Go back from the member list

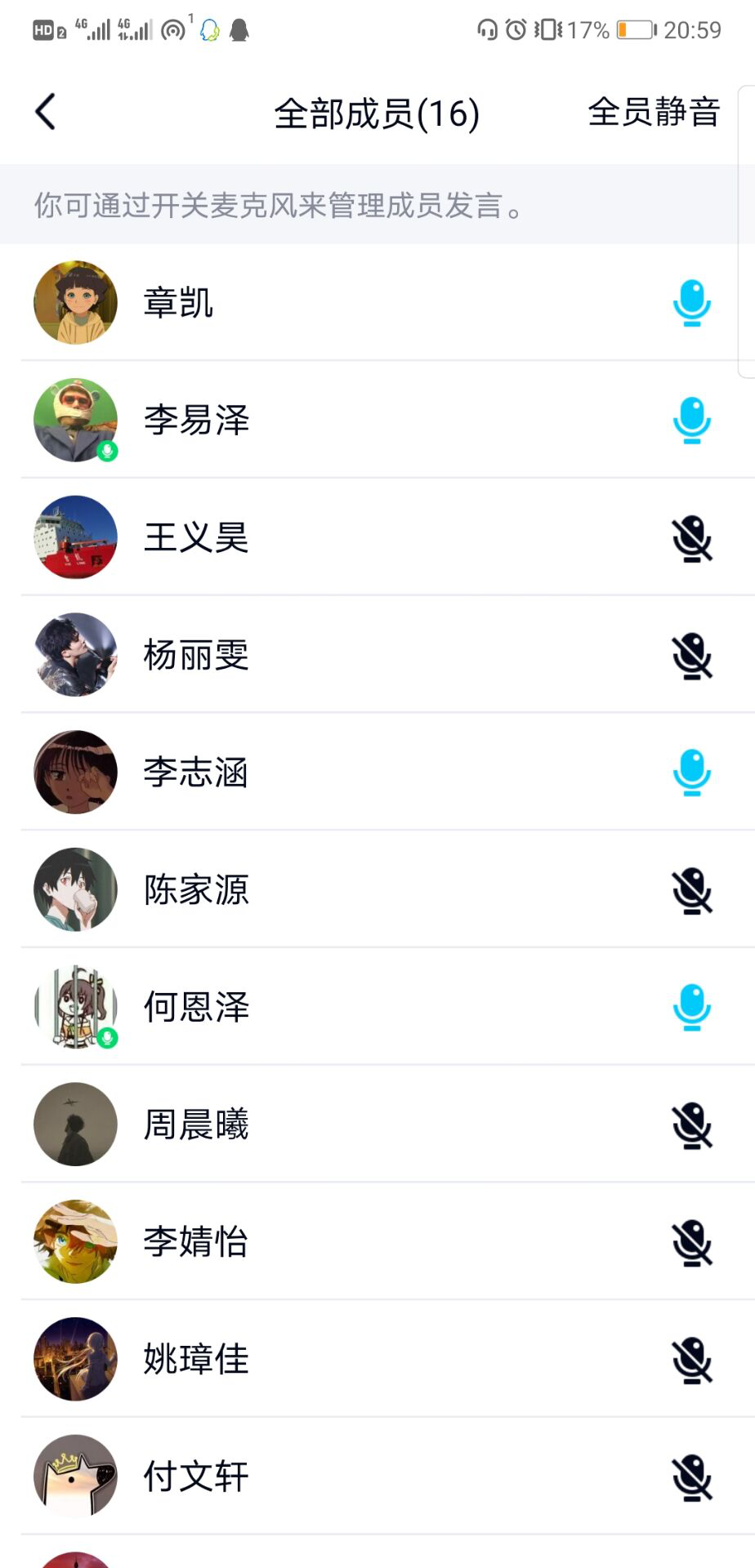46,112
